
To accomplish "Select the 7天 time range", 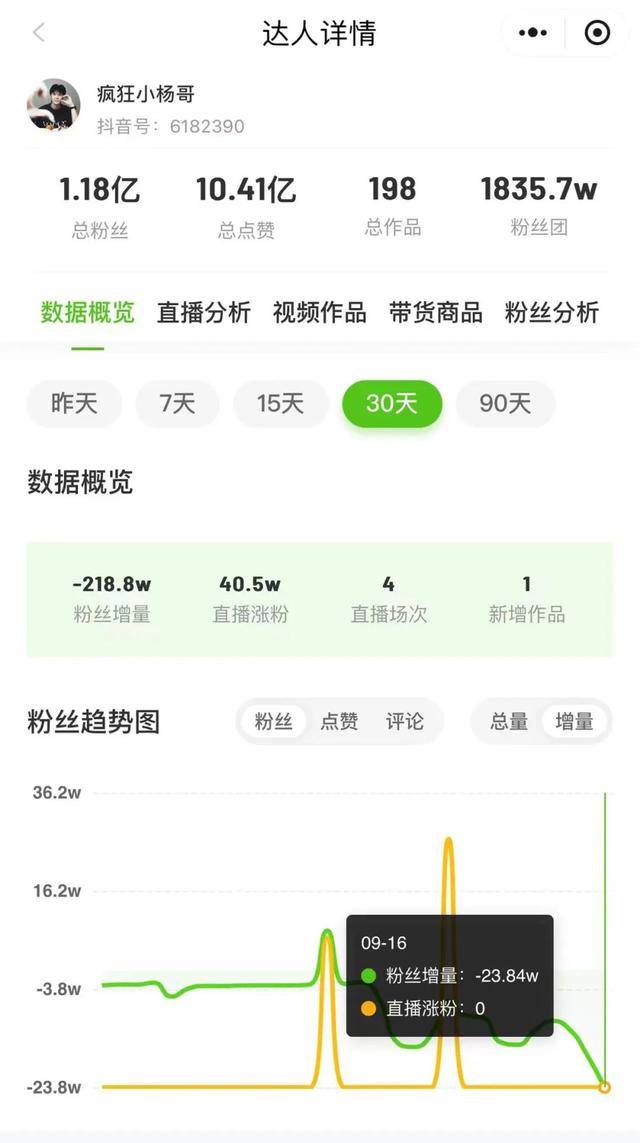I will [178, 404].
